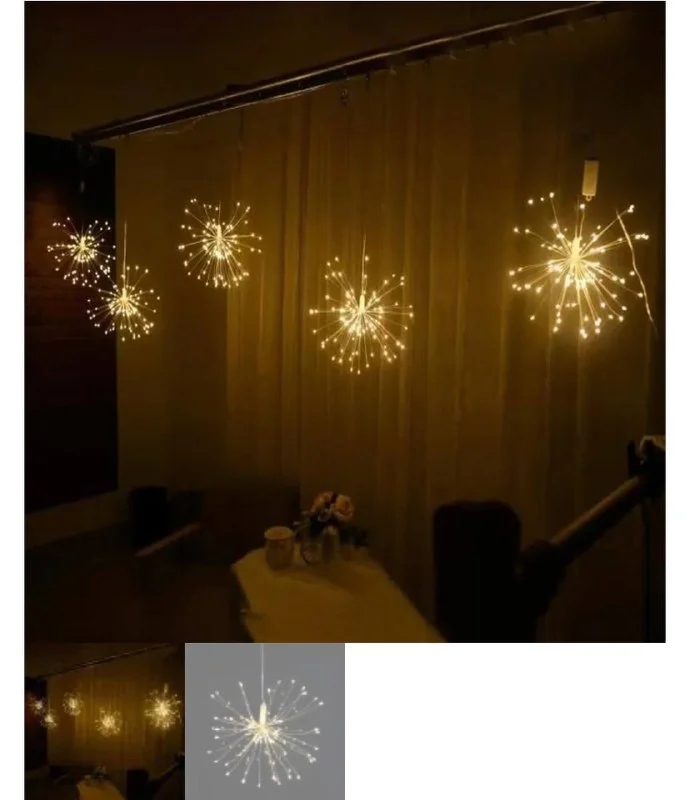The image size is (690, 800).
Task: Select the dark room curtain lights thumbnail
Action: click(104, 720)
